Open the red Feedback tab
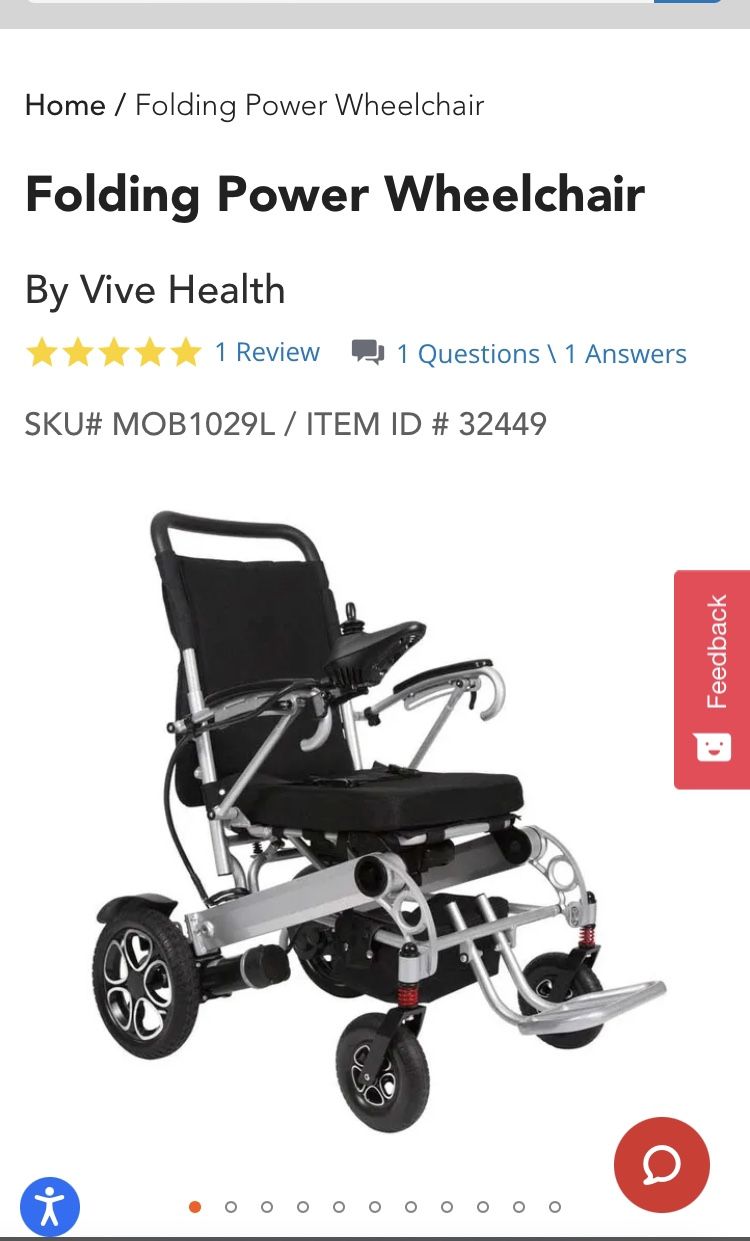The image size is (750, 1241). pos(712,679)
